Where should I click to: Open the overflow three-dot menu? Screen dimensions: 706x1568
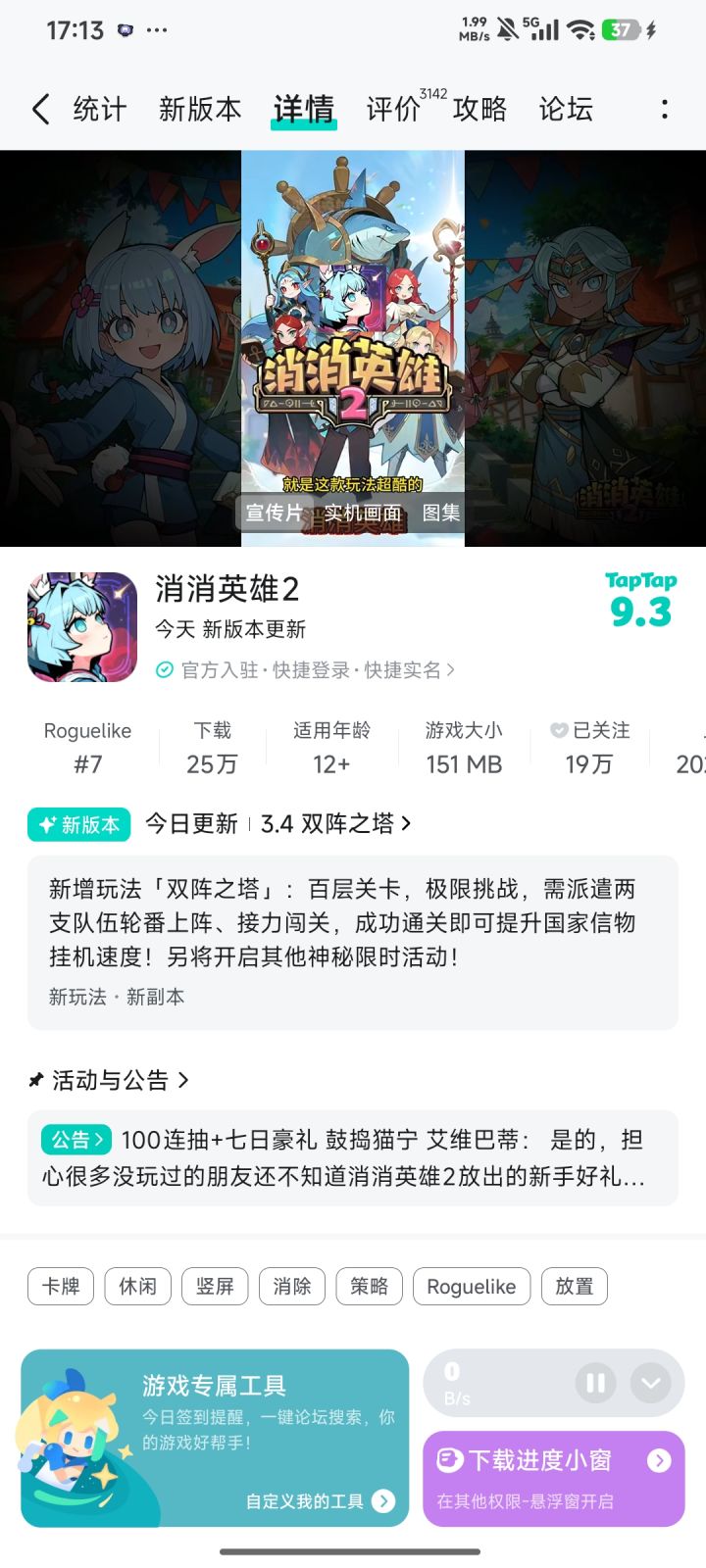(x=665, y=109)
